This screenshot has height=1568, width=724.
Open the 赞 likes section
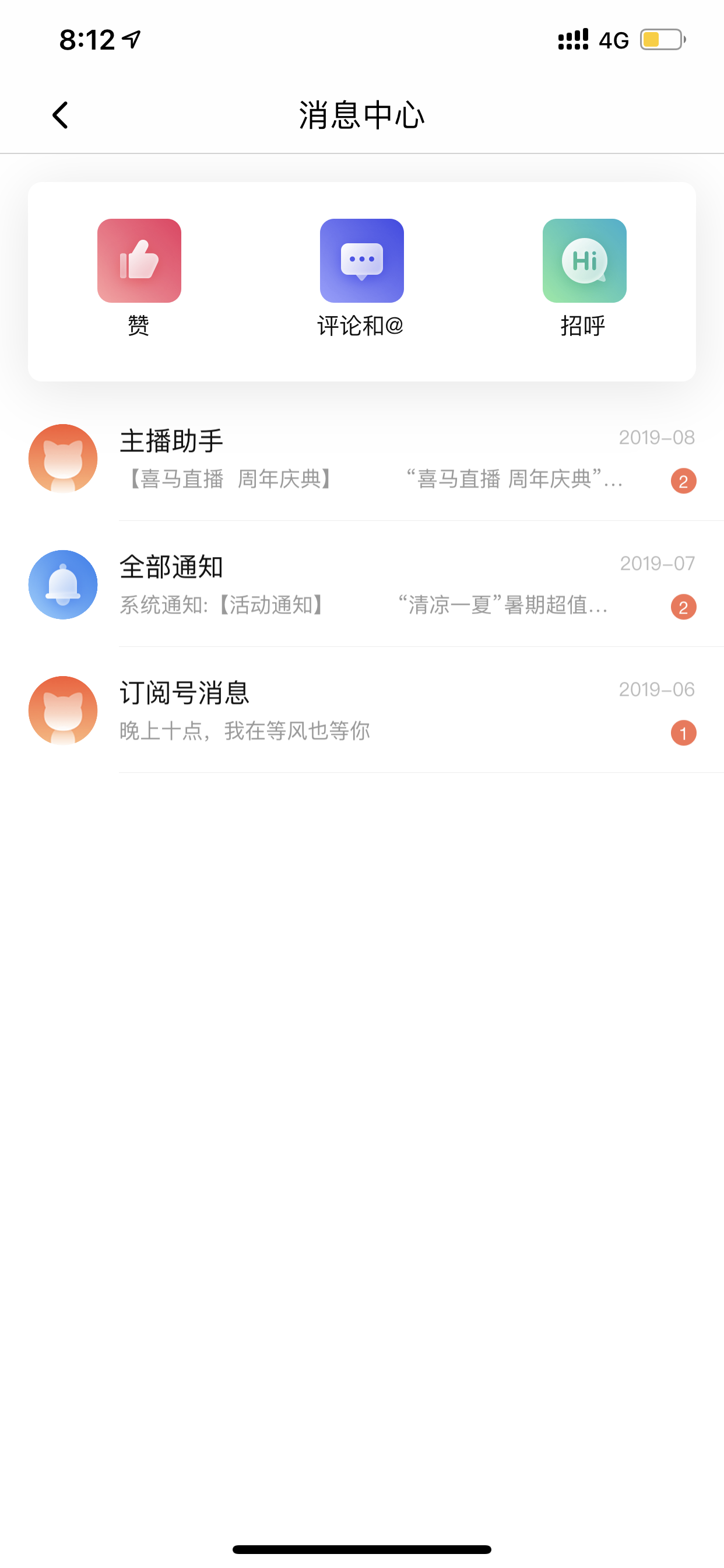tap(139, 278)
